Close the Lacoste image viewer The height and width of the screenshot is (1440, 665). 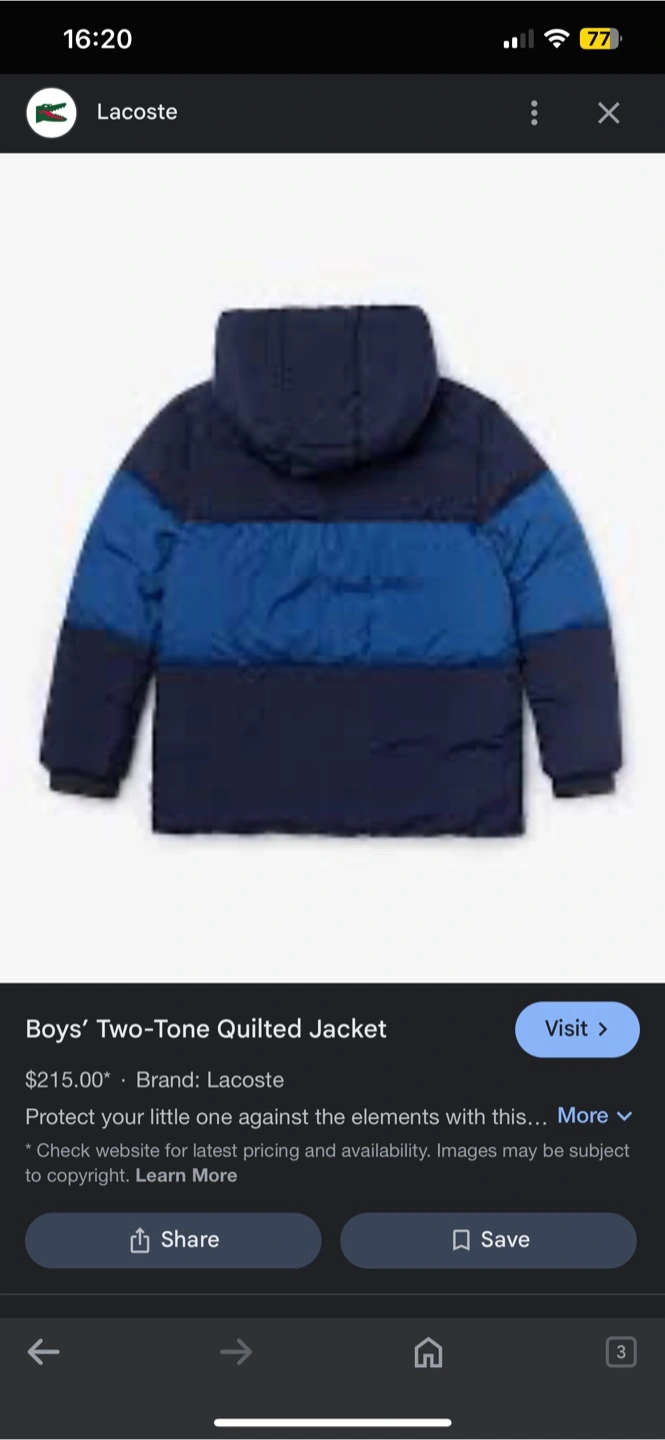click(608, 113)
